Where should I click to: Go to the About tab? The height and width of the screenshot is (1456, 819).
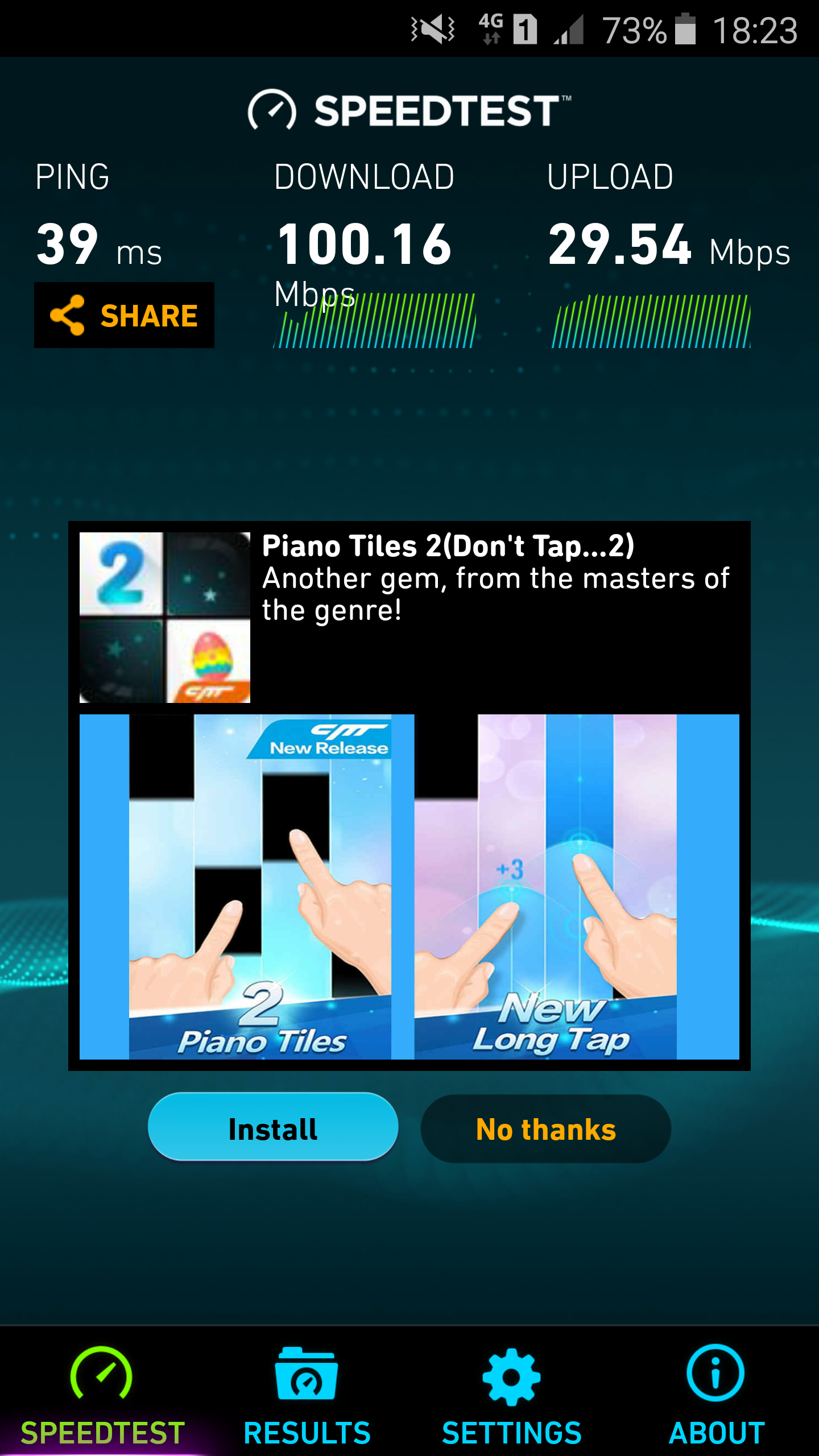(x=716, y=1393)
